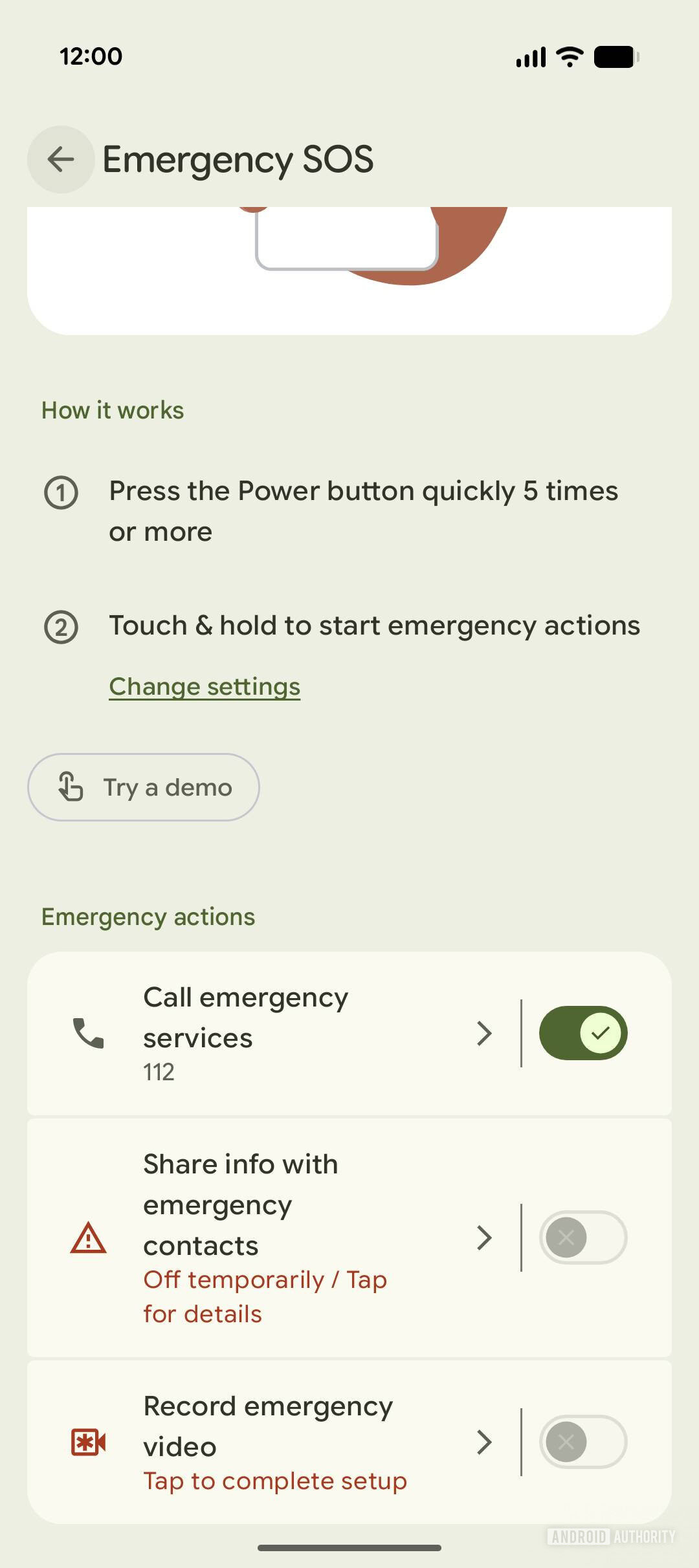Open the Change settings link
The width and height of the screenshot is (699, 1568).
coord(205,686)
